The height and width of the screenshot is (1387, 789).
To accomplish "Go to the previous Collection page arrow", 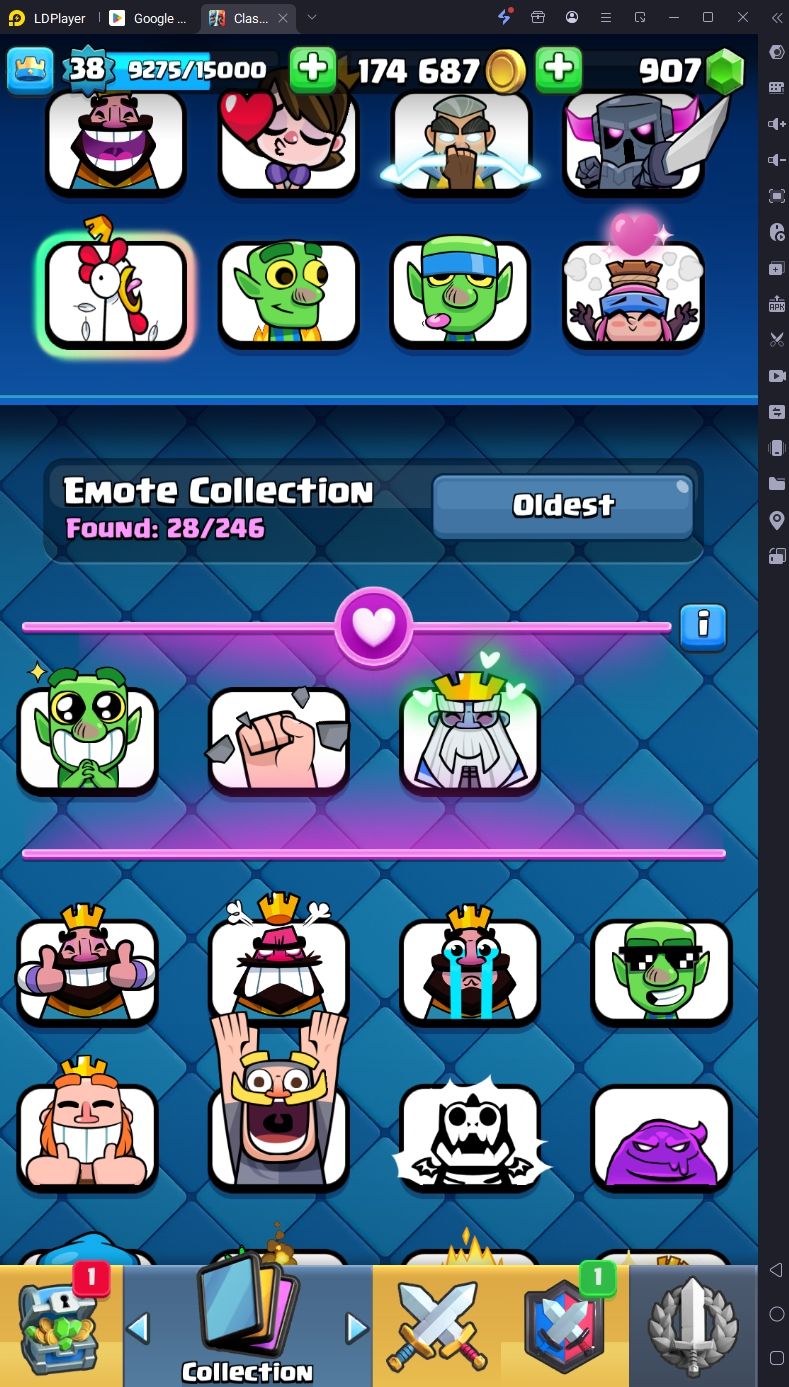I will 138,1328.
